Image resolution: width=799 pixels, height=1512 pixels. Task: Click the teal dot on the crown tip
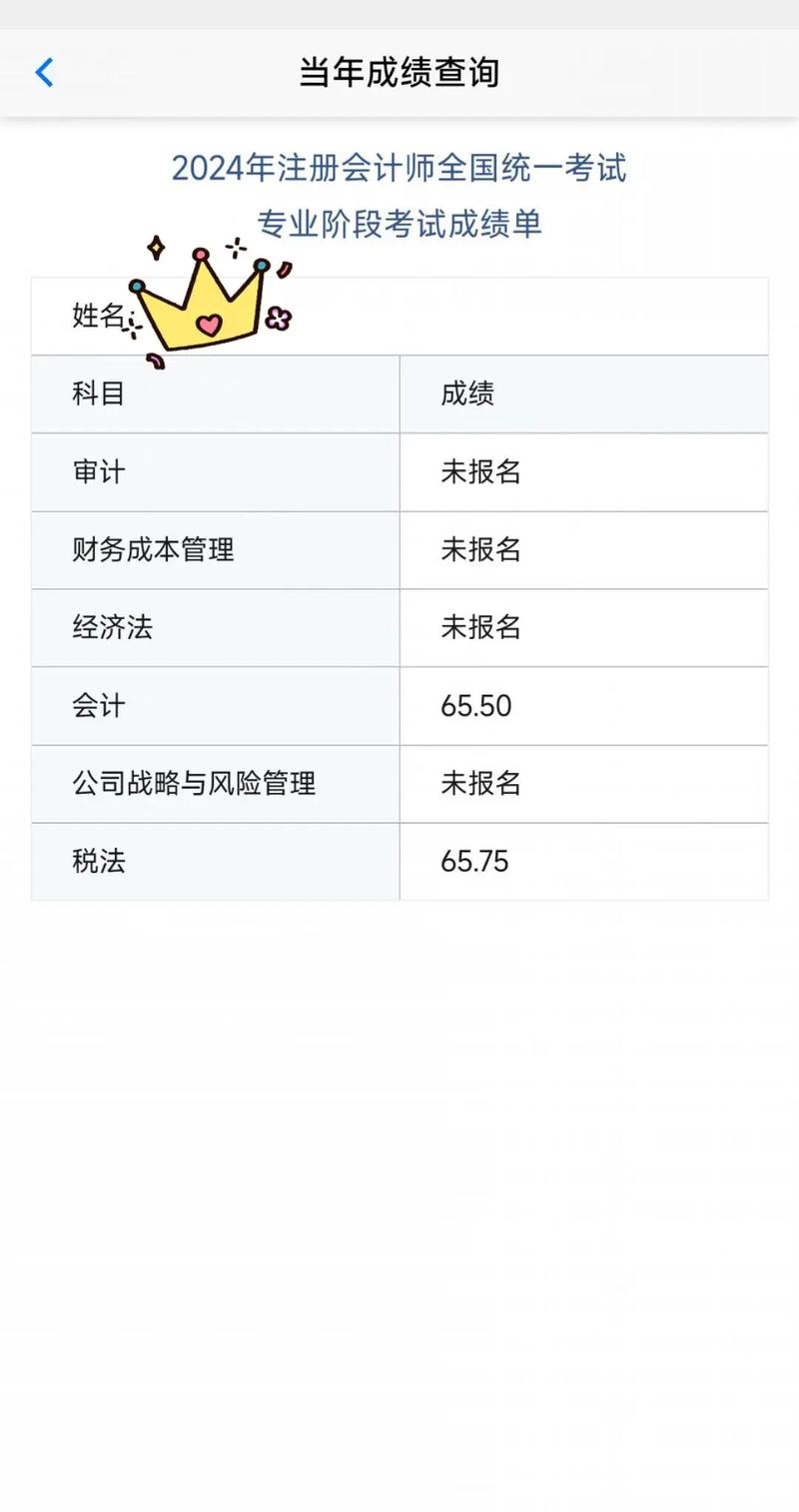click(x=262, y=265)
